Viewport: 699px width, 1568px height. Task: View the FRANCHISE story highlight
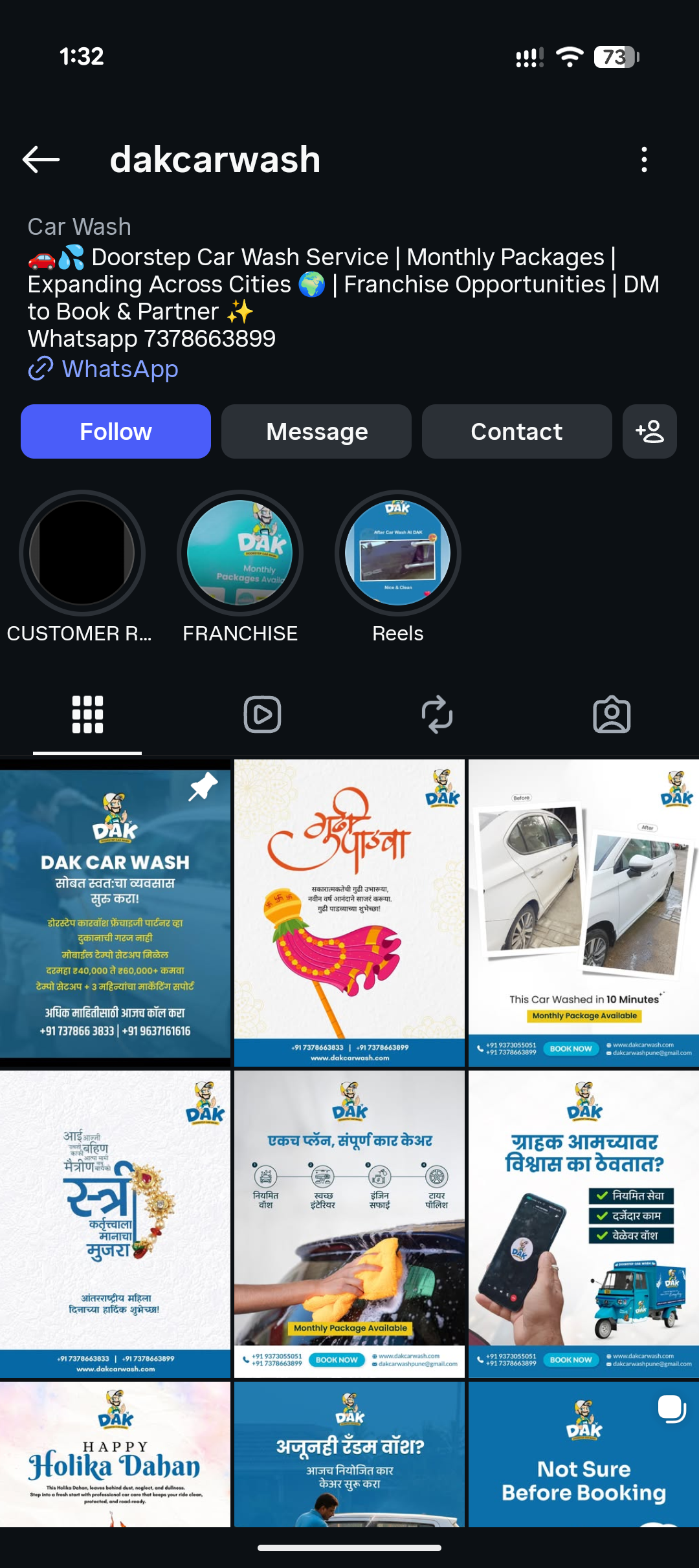click(x=240, y=553)
